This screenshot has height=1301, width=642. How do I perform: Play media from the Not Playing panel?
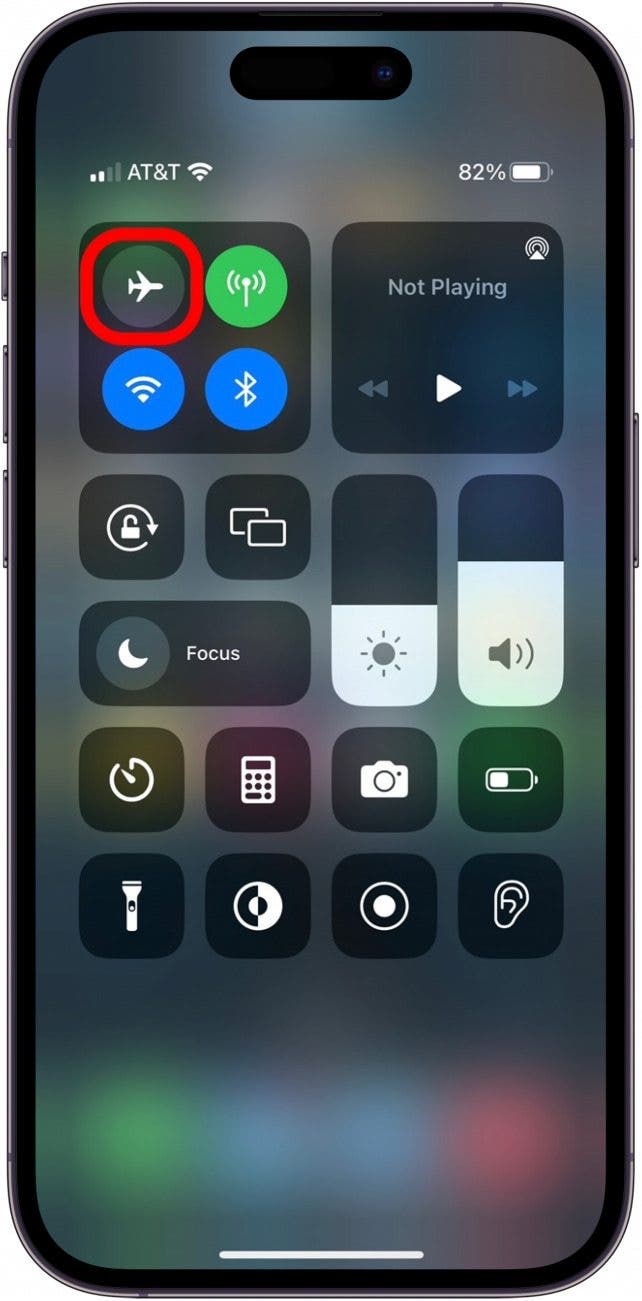[x=448, y=389]
